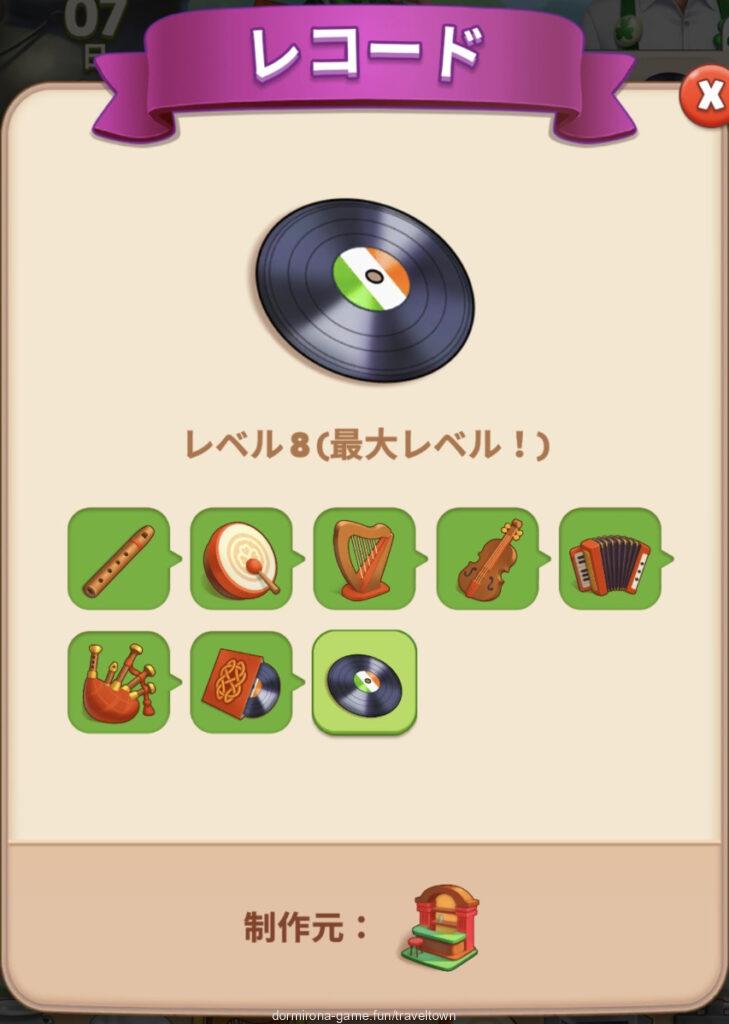Select the bagpipes item tile
The image size is (729, 1024).
tap(118, 682)
